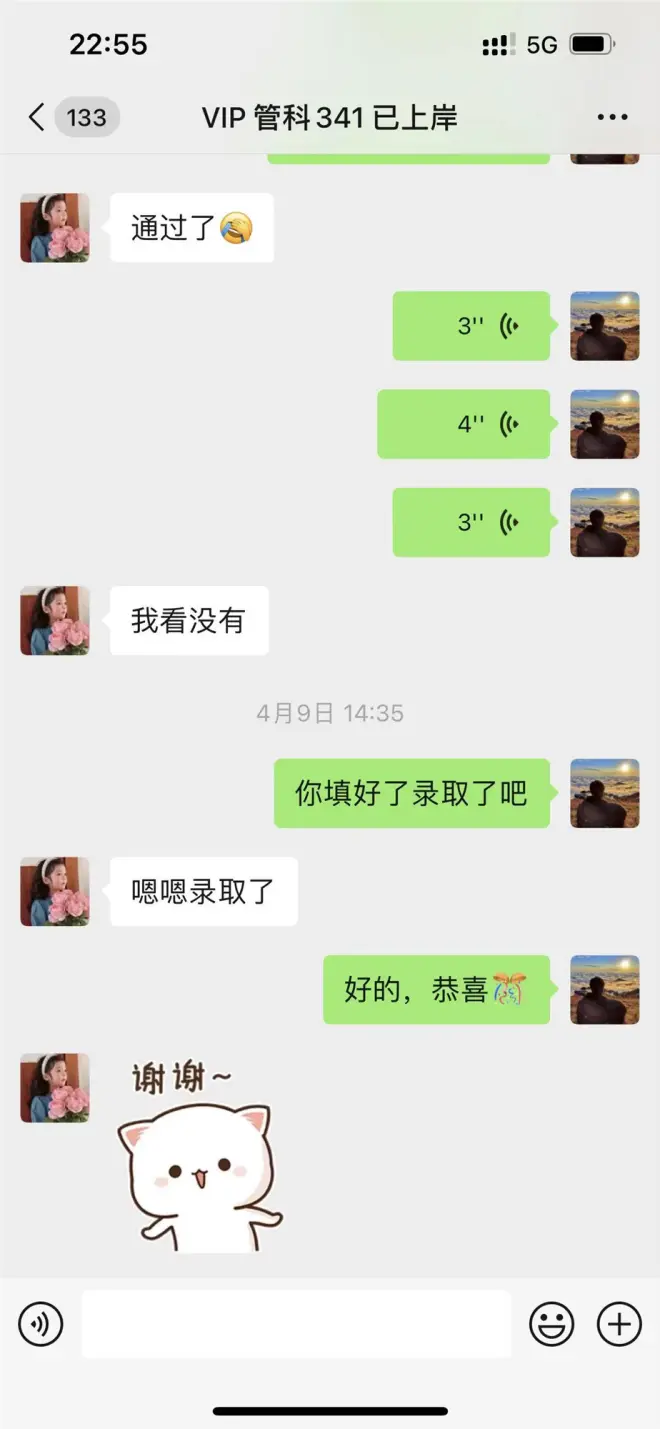Screen dimensions: 660x1429
Task: Play the 4'' voice message
Action: tap(464, 424)
